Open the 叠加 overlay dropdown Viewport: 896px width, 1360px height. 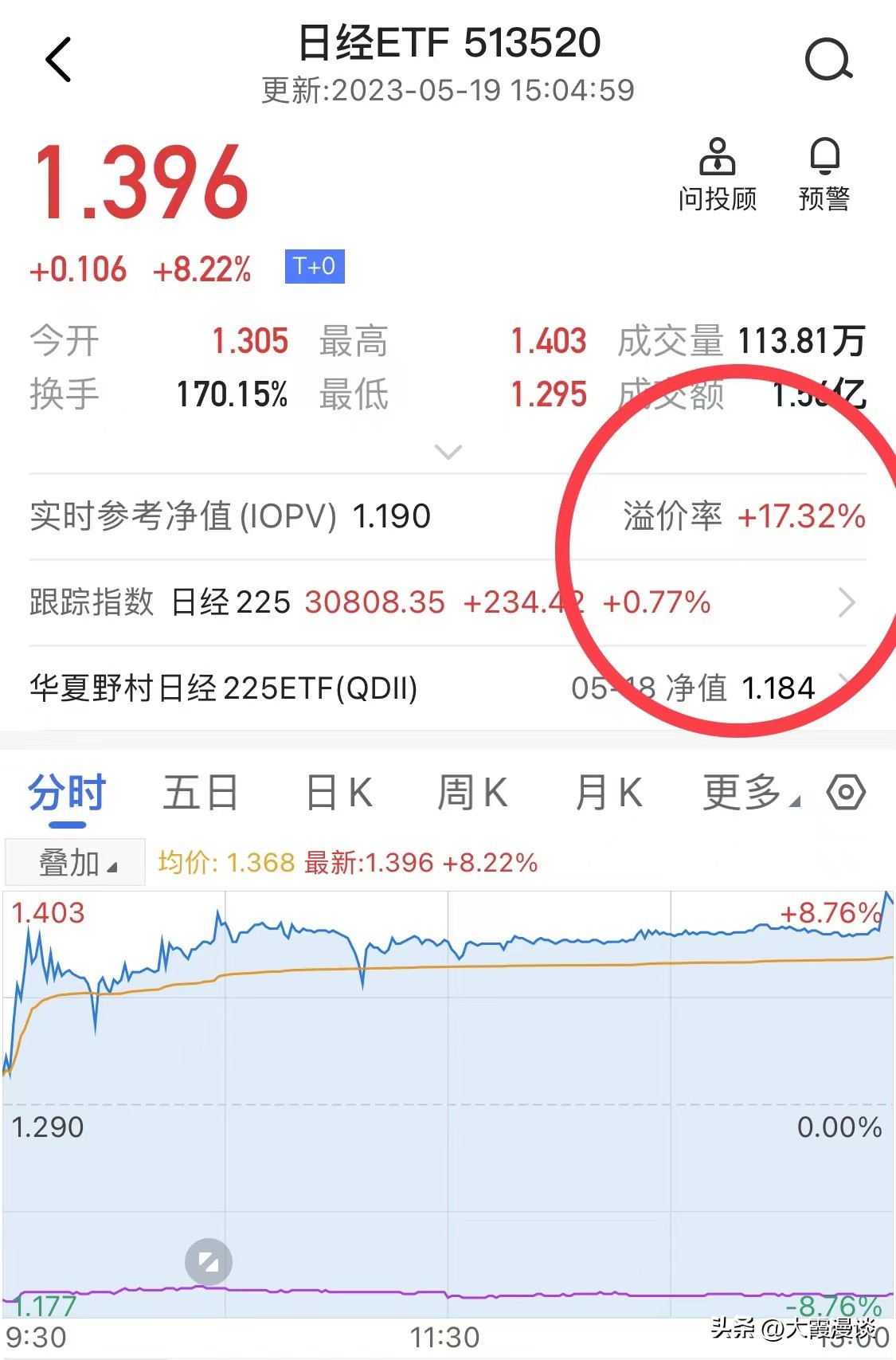click(x=74, y=861)
